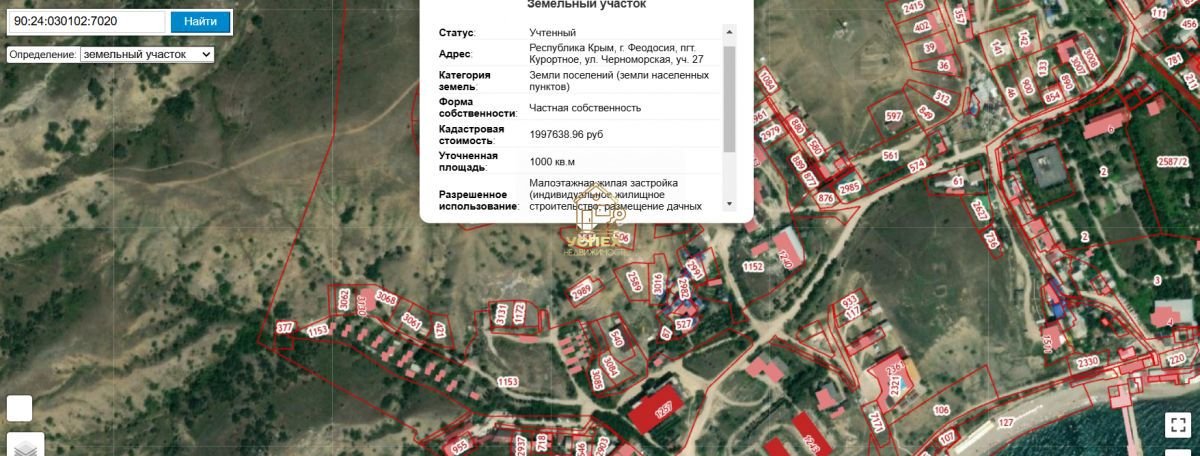Tap the down arrow of the info scrollbar
The image size is (1200, 456).
point(728,203)
